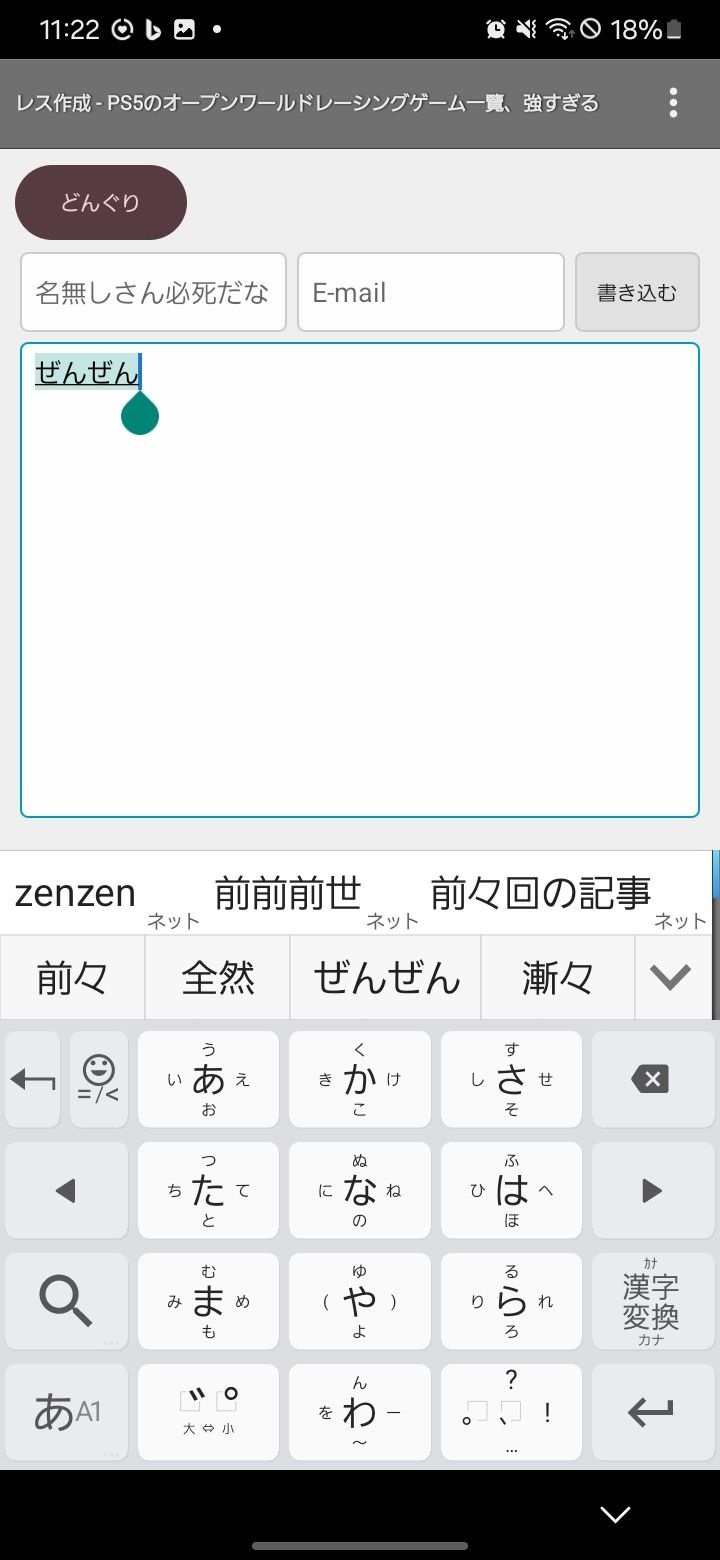
Task: Convert the text to 全然
Action: coord(218,977)
